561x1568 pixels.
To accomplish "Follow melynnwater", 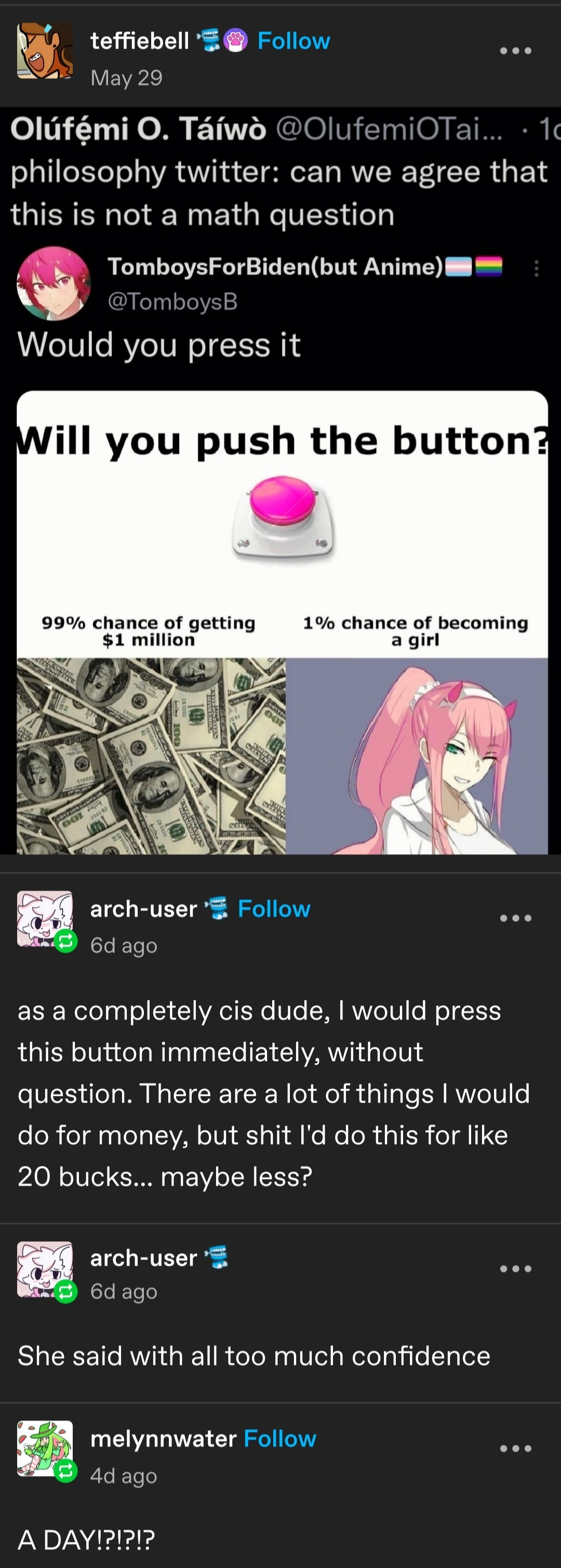I will point(279,1439).
